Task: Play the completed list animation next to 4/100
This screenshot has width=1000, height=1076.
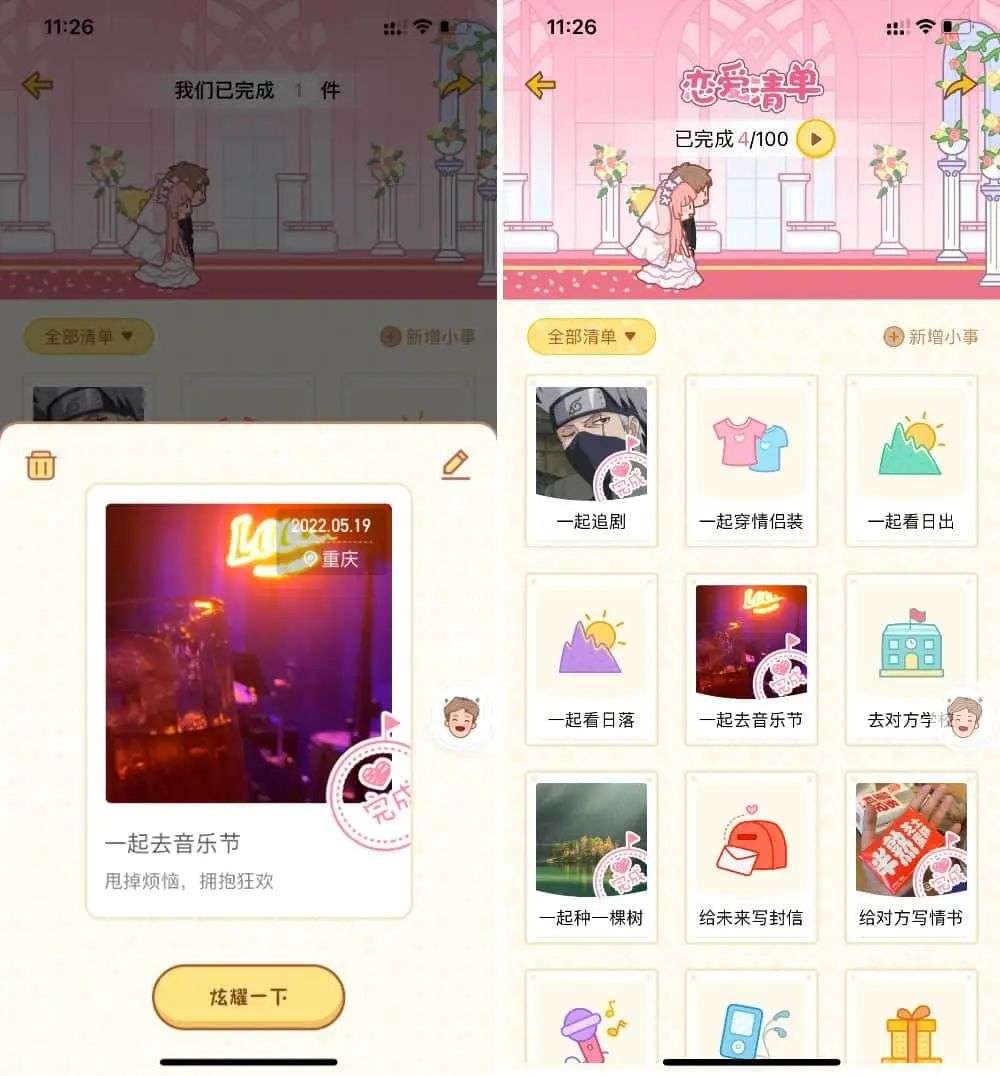Action: pyautogui.click(x=816, y=139)
